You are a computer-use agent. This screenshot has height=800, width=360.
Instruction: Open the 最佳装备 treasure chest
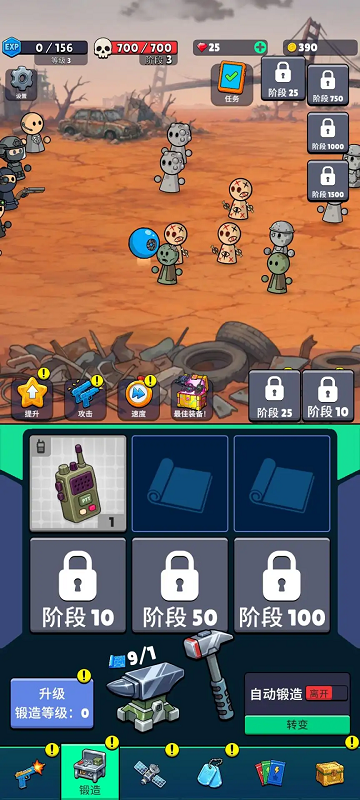(192, 398)
